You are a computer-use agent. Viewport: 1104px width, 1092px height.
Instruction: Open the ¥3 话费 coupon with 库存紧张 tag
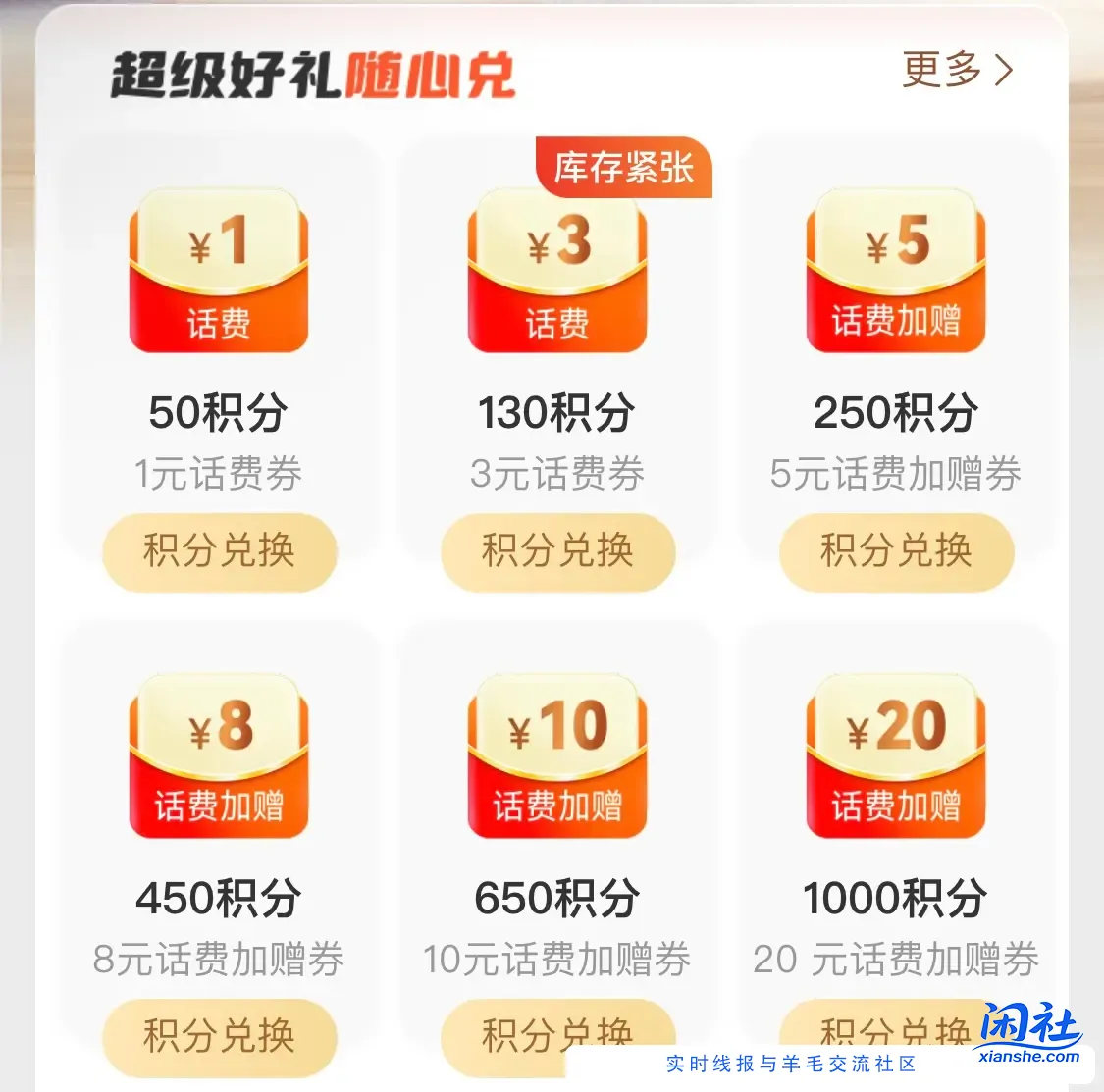(557, 272)
